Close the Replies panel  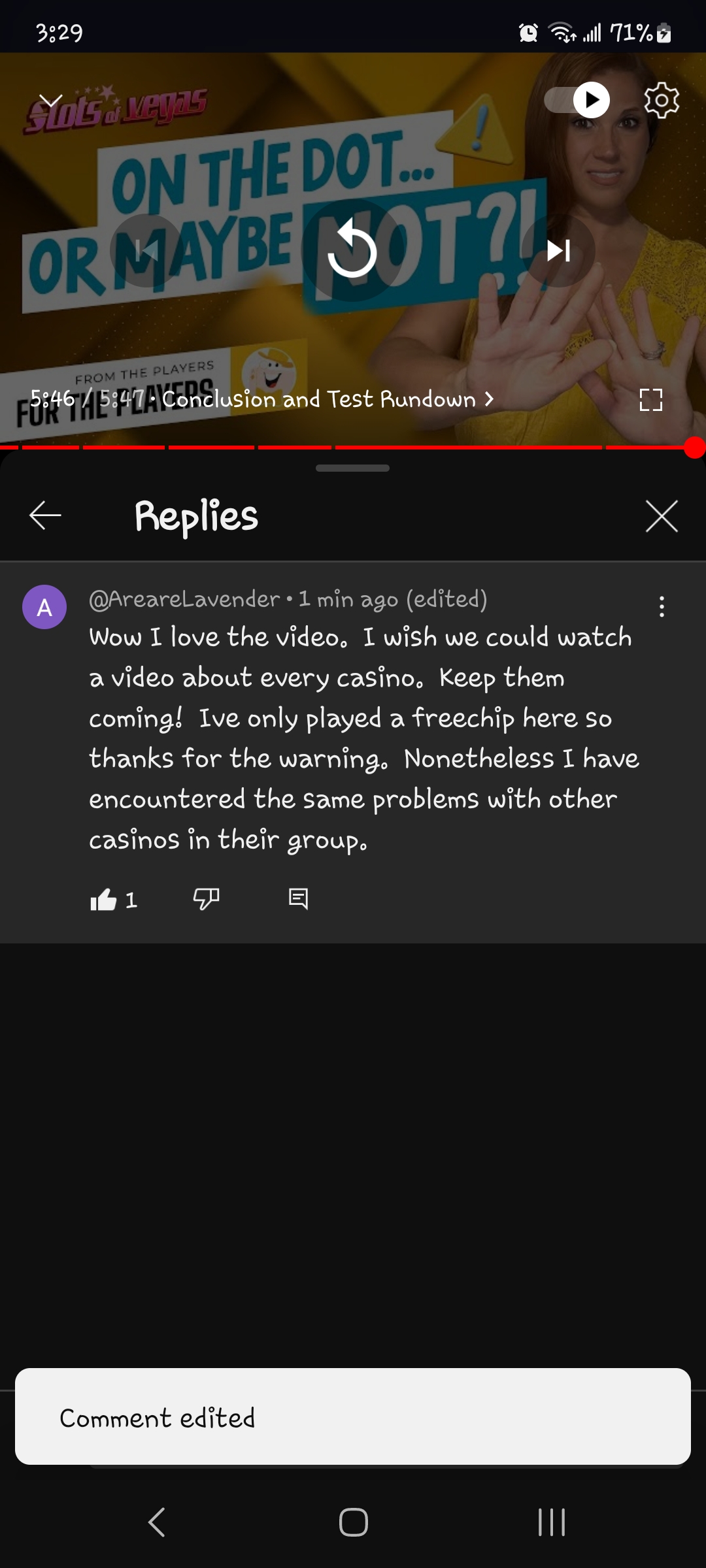662,516
